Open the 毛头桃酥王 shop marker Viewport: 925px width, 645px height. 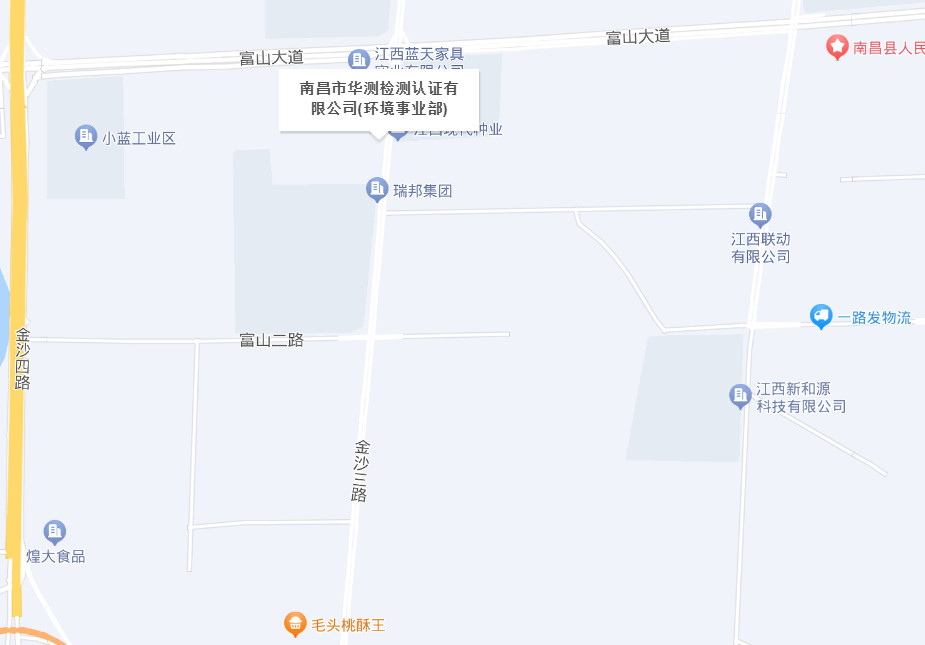click(295, 624)
